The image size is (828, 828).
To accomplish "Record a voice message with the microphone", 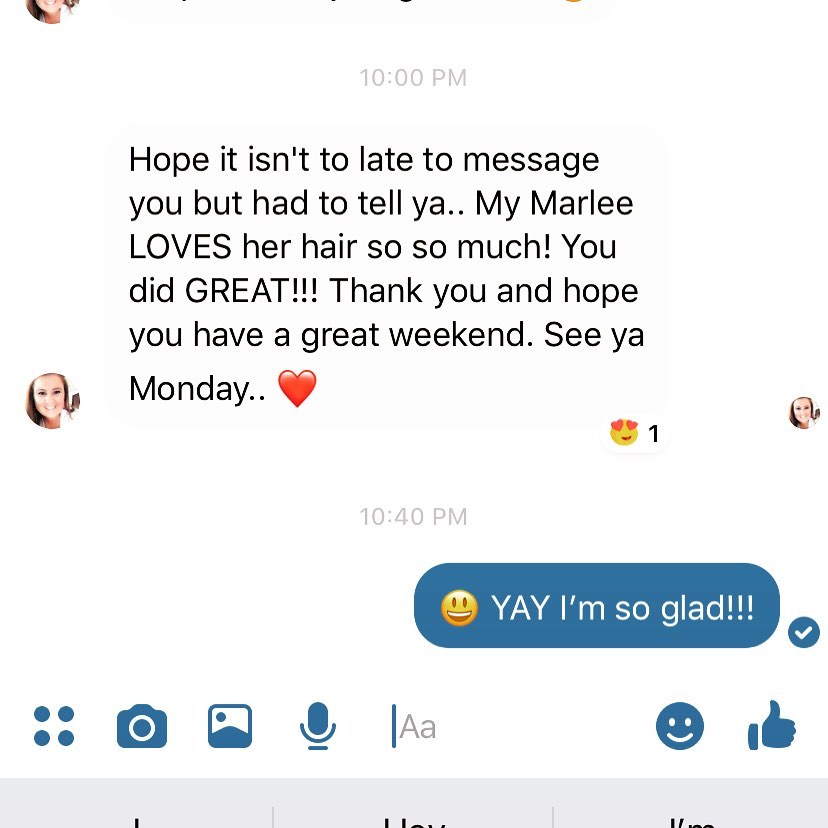I will coord(318,727).
